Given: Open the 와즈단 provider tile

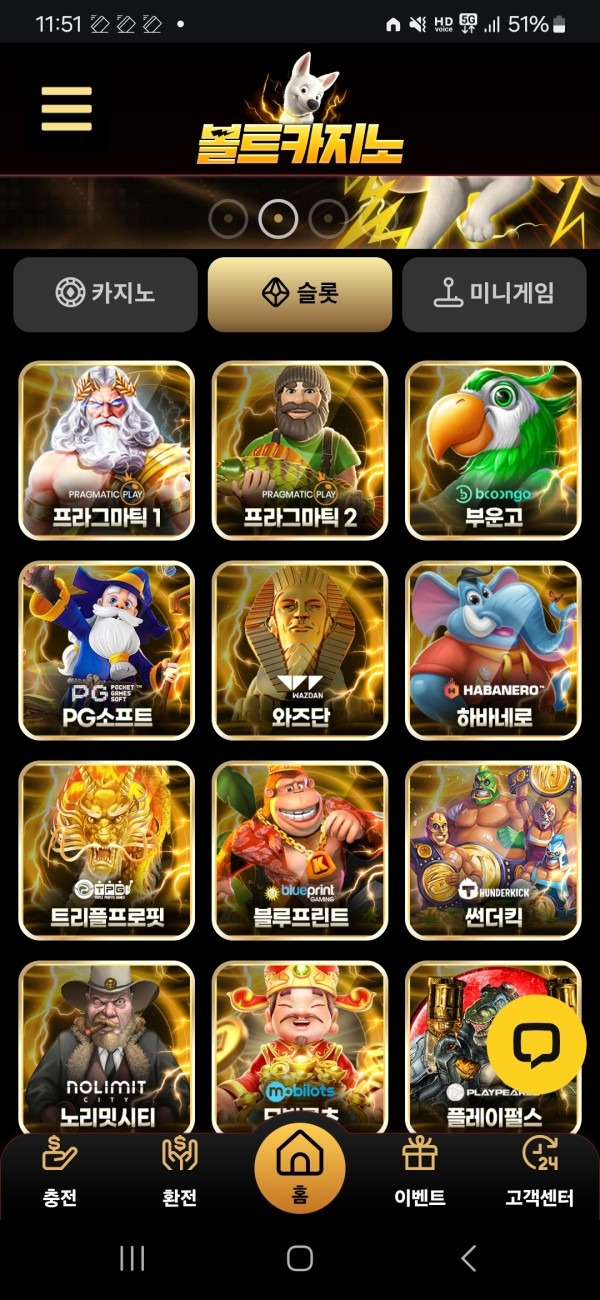Looking at the screenshot, I should point(300,650).
